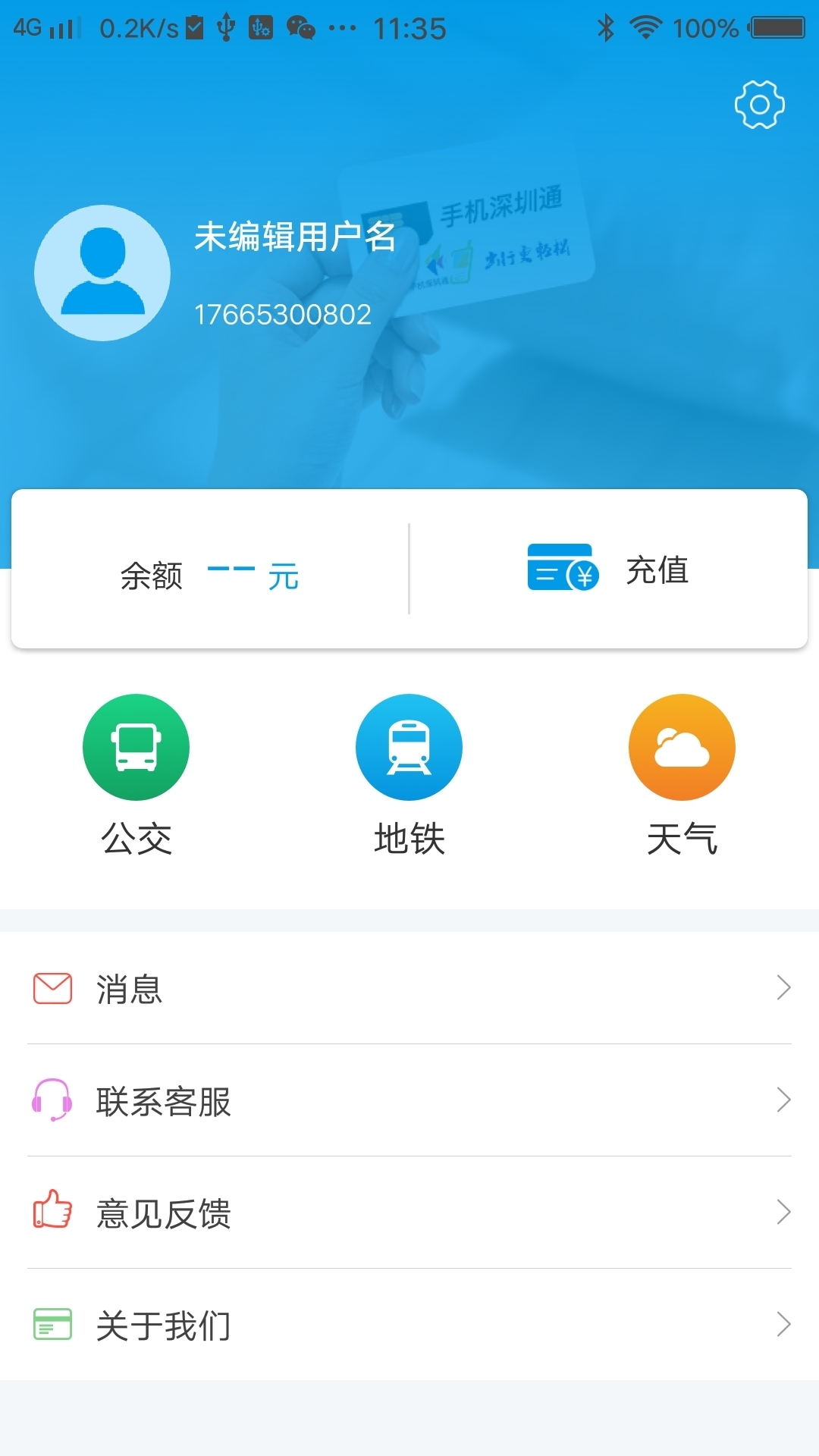Select the 地铁 metro icon

point(409,746)
